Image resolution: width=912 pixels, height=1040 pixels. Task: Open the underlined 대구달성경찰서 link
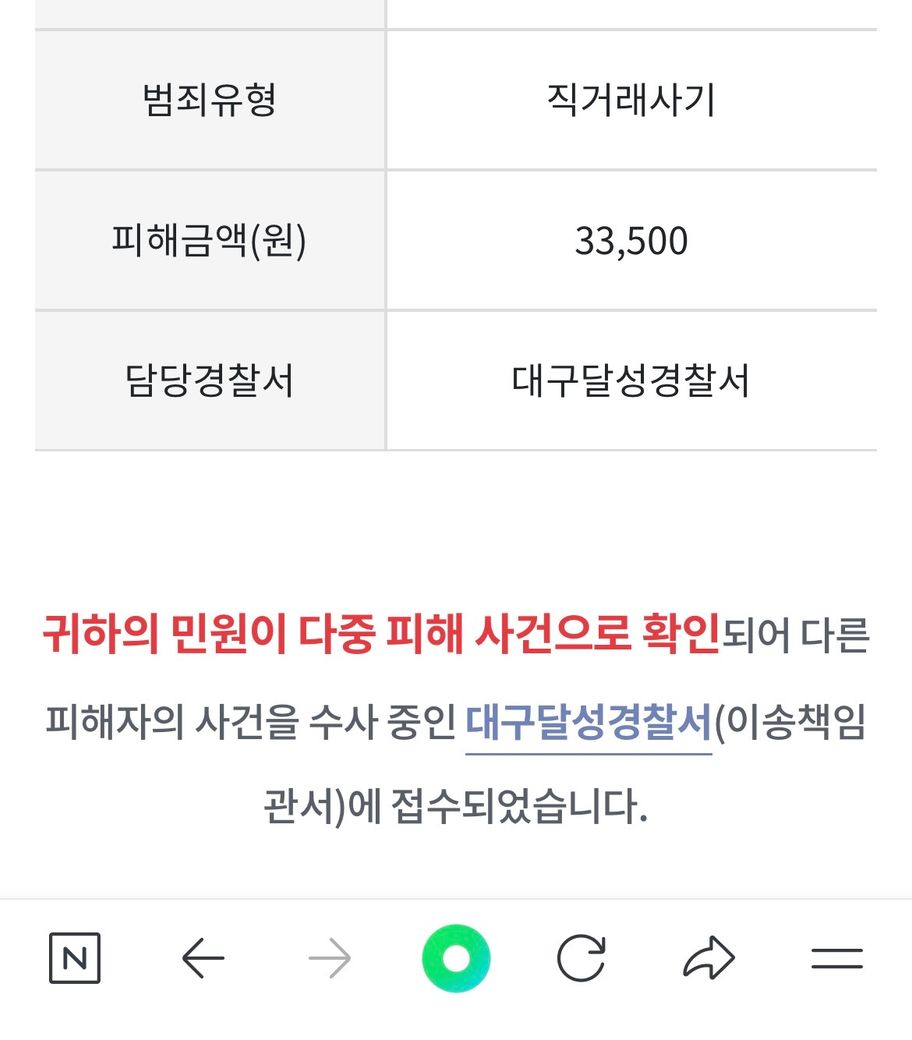[x=588, y=723]
